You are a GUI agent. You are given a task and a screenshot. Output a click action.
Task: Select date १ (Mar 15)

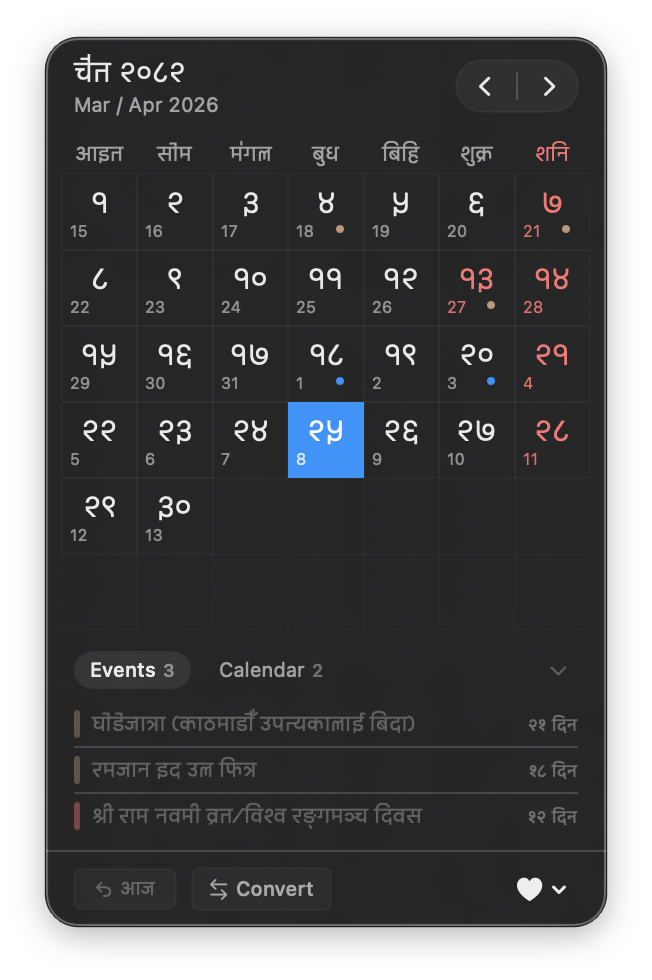point(99,212)
